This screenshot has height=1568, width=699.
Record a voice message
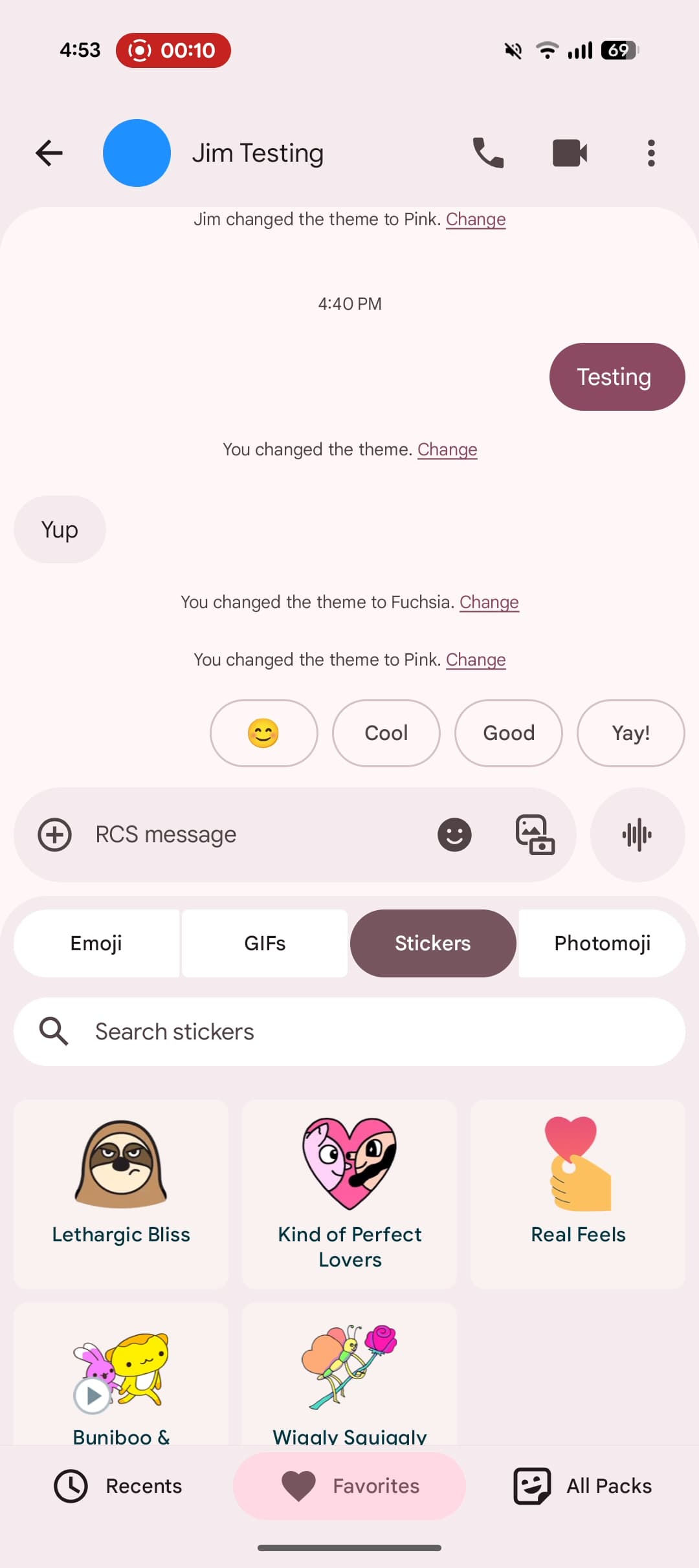637,834
